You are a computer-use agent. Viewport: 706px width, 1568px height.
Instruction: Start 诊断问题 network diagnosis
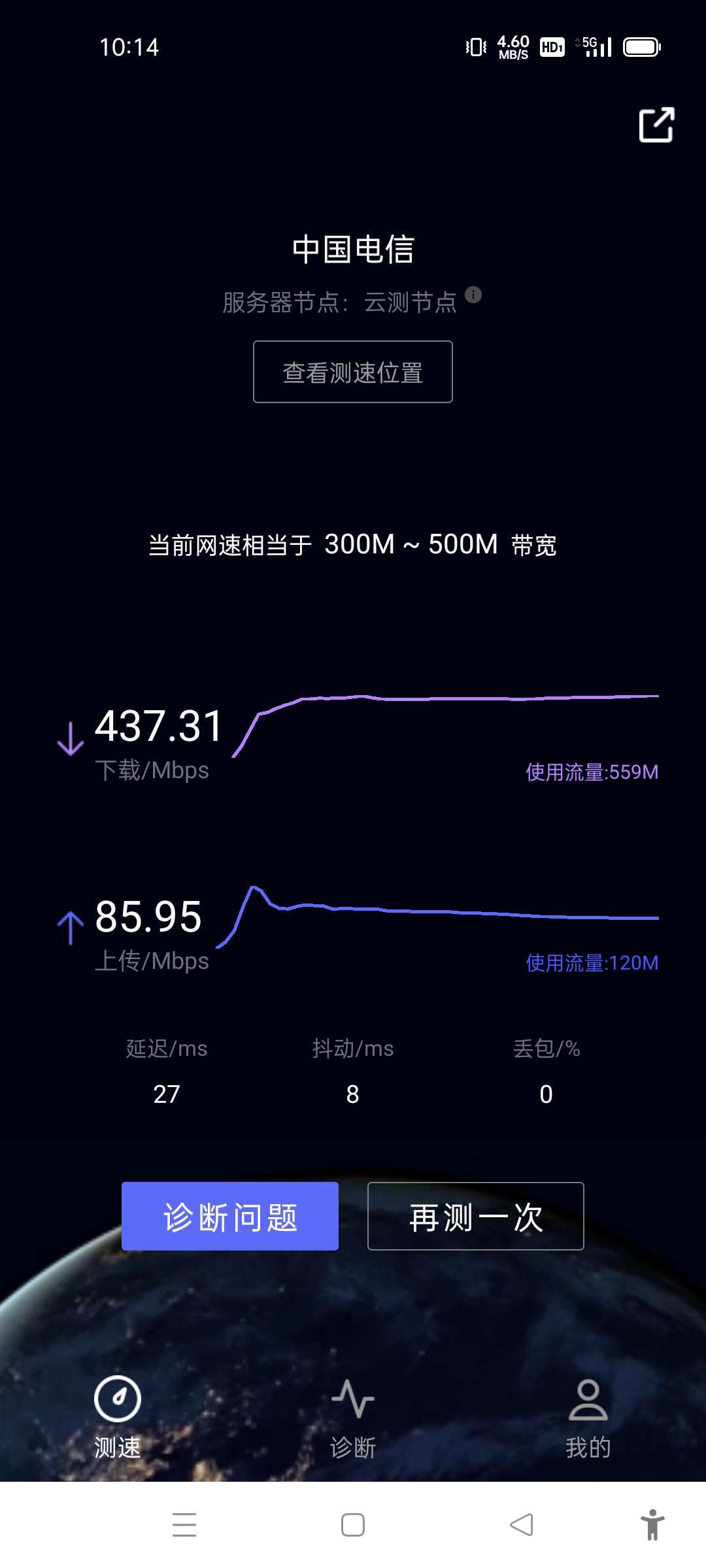[x=229, y=1216]
